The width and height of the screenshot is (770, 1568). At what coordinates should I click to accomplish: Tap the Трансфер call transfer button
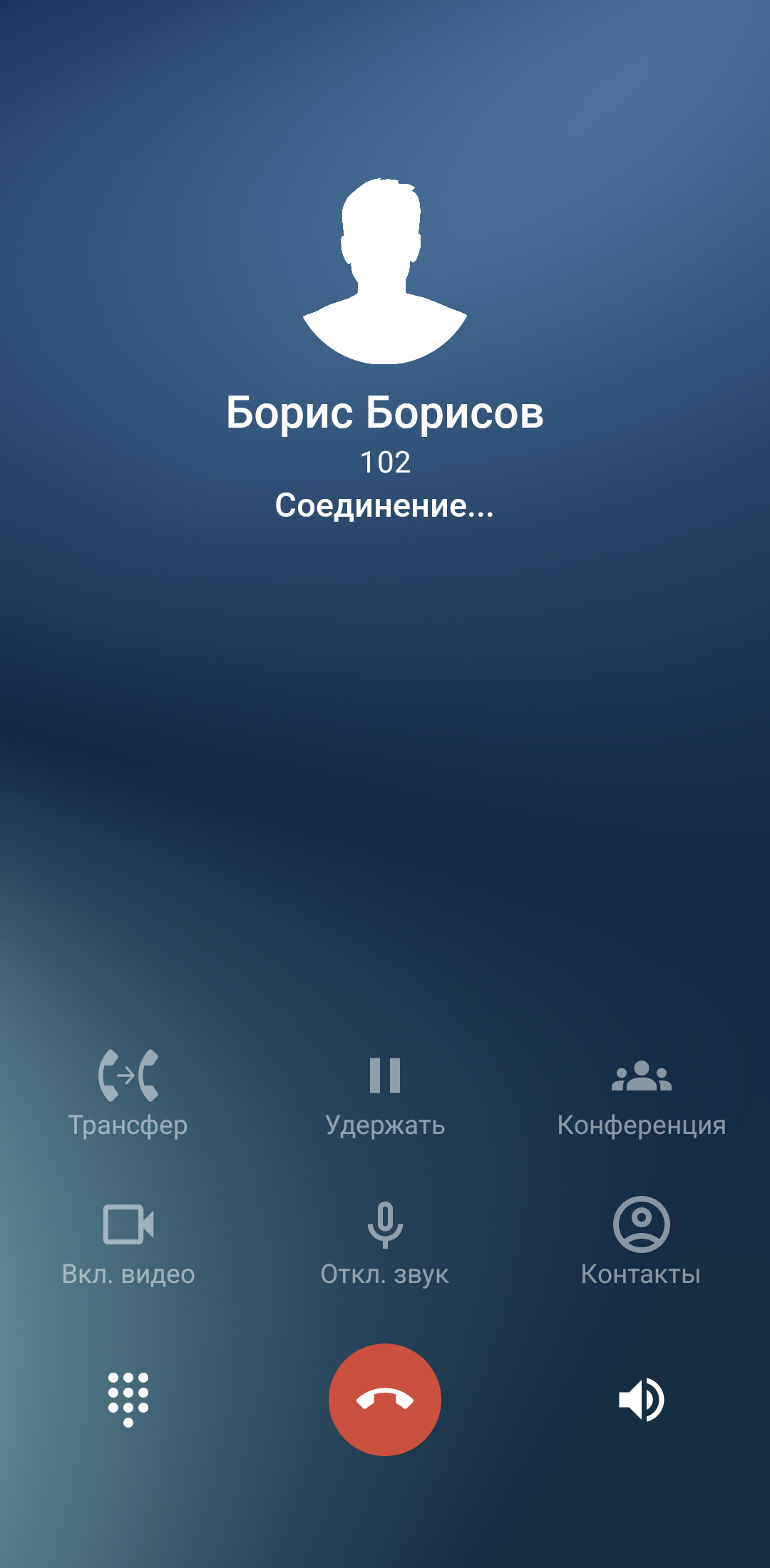[x=128, y=1092]
